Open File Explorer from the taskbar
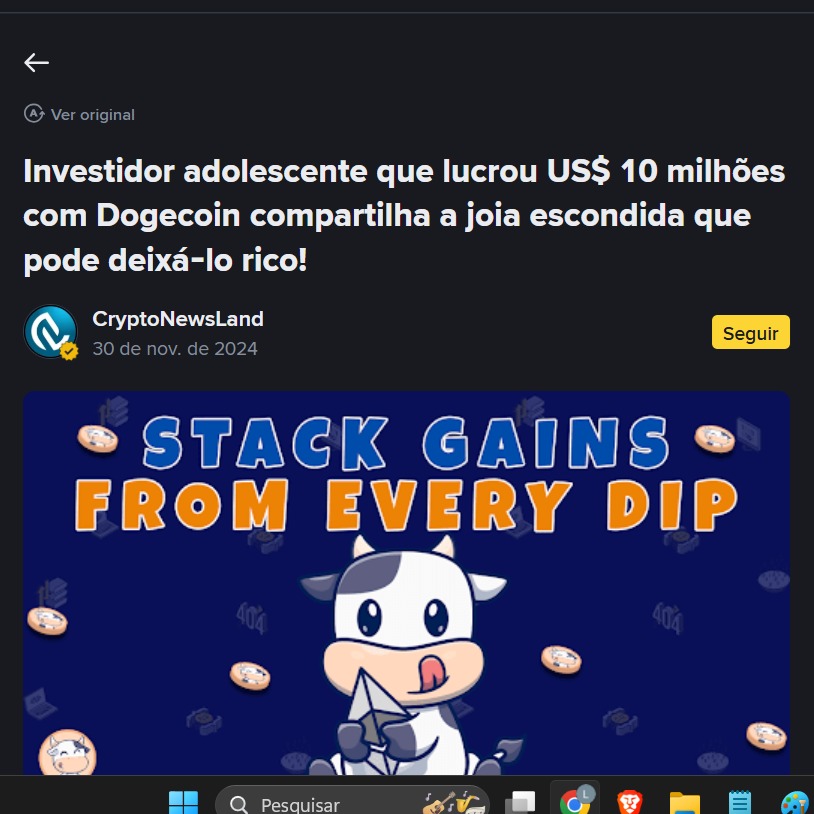Screen dimensions: 814x814 (684, 802)
